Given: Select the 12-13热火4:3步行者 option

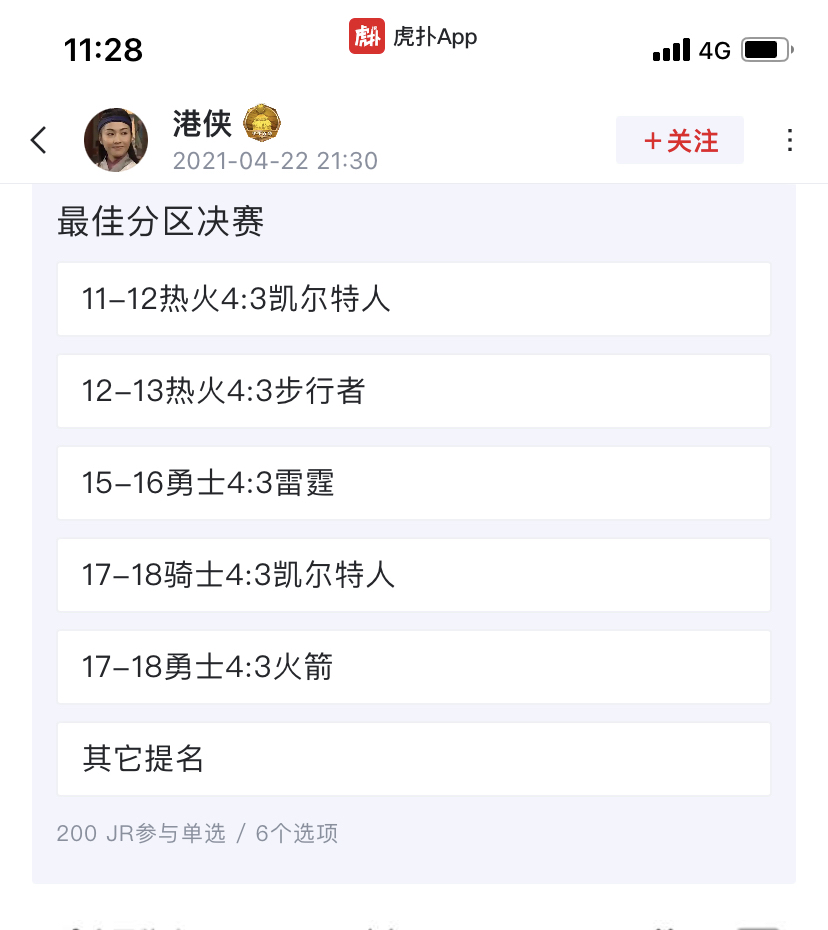Looking at the screenshot, I should [413, 391].
